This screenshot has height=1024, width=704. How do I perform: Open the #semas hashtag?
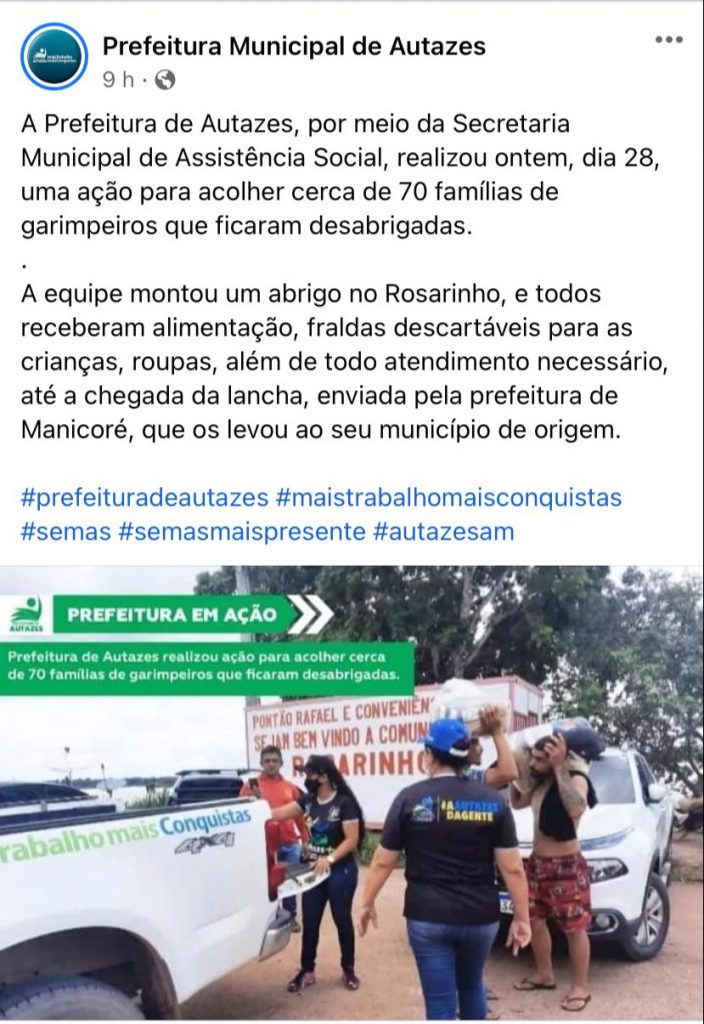click(65, 531)
